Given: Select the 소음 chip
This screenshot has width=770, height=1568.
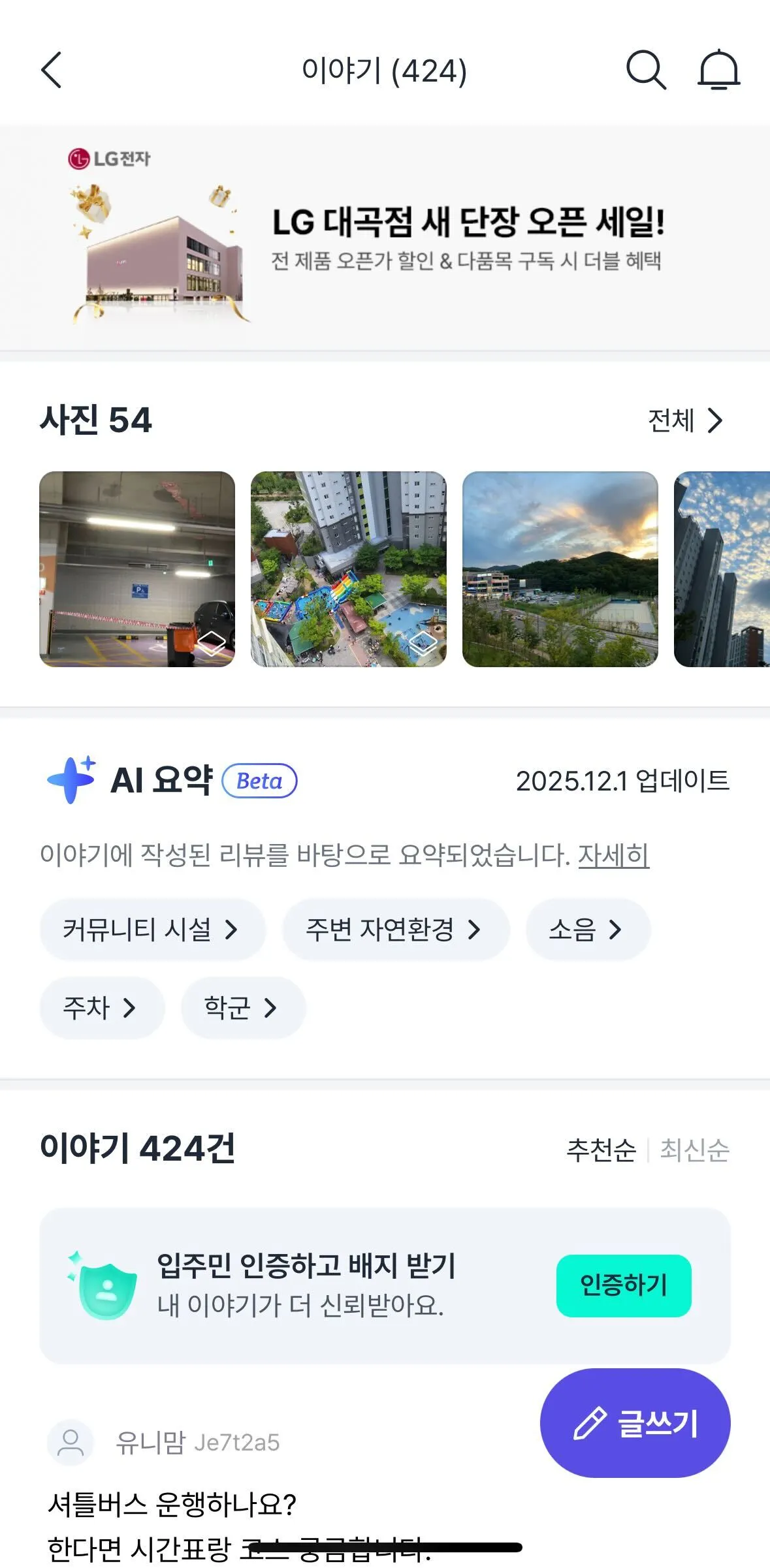Looking at the screenshot, I should [586, 929].
